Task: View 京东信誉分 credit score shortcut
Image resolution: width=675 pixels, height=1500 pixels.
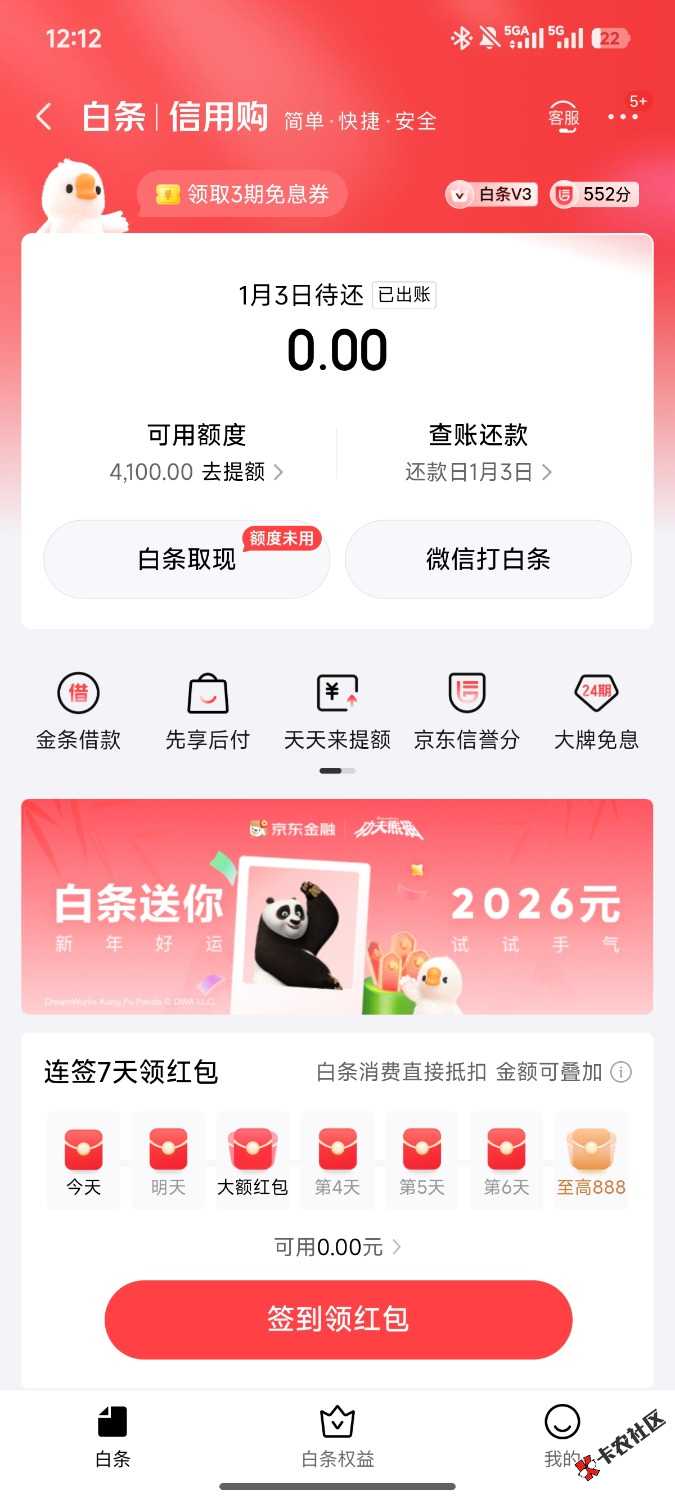Action: 466,712
